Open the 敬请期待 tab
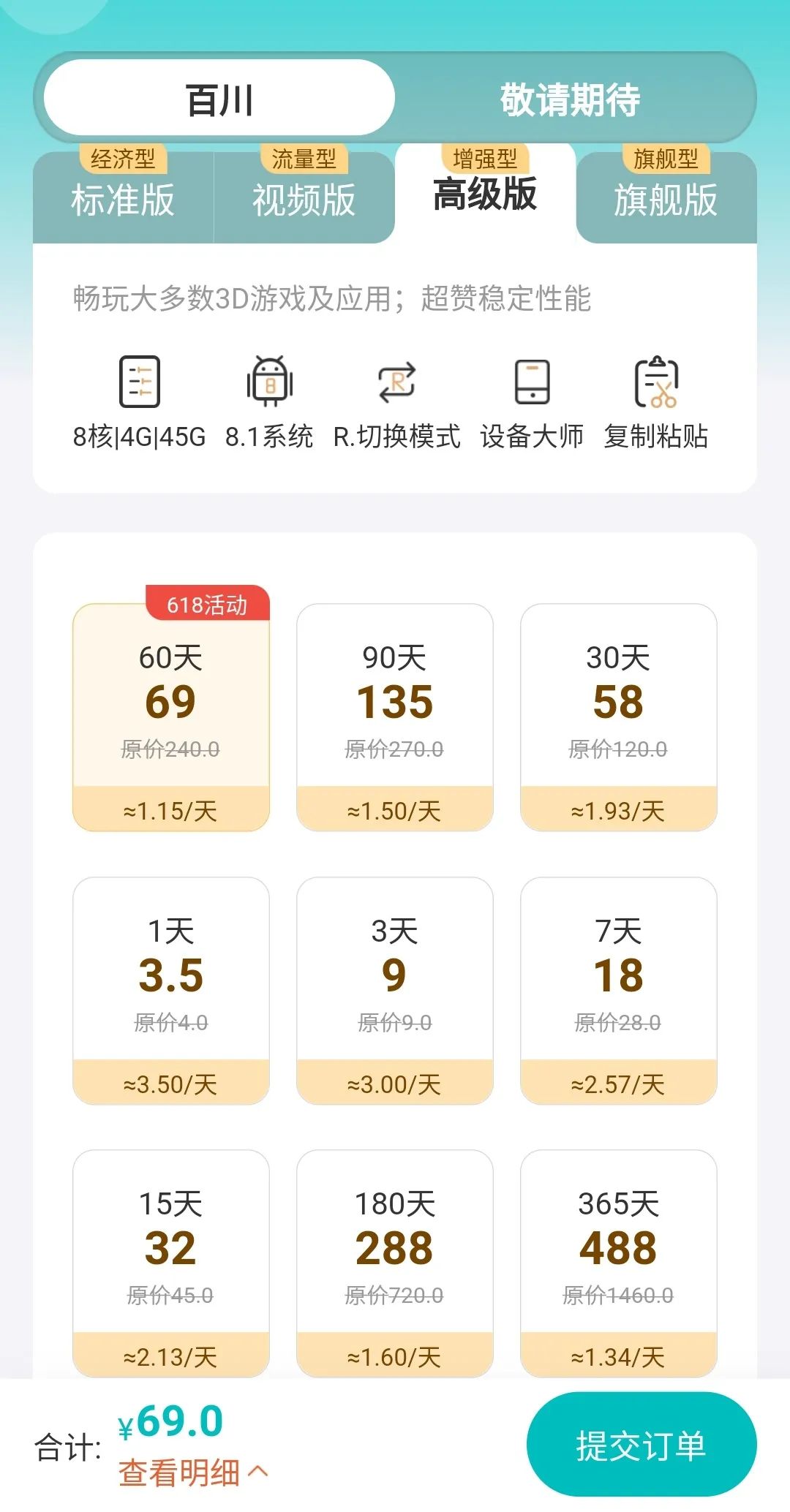The height and width of the screenshot is (1512, 790). (573, 99)
